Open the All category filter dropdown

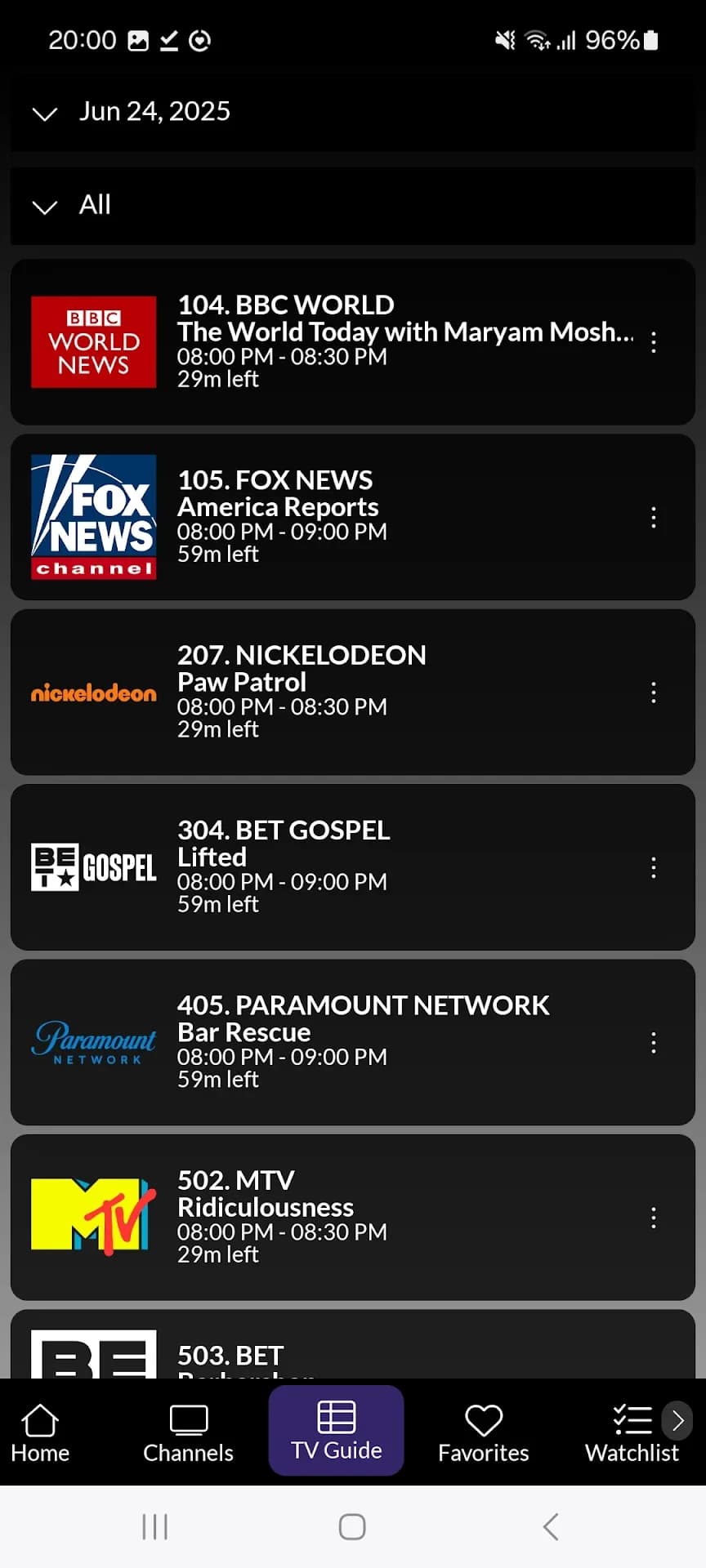tap(352, 206)
